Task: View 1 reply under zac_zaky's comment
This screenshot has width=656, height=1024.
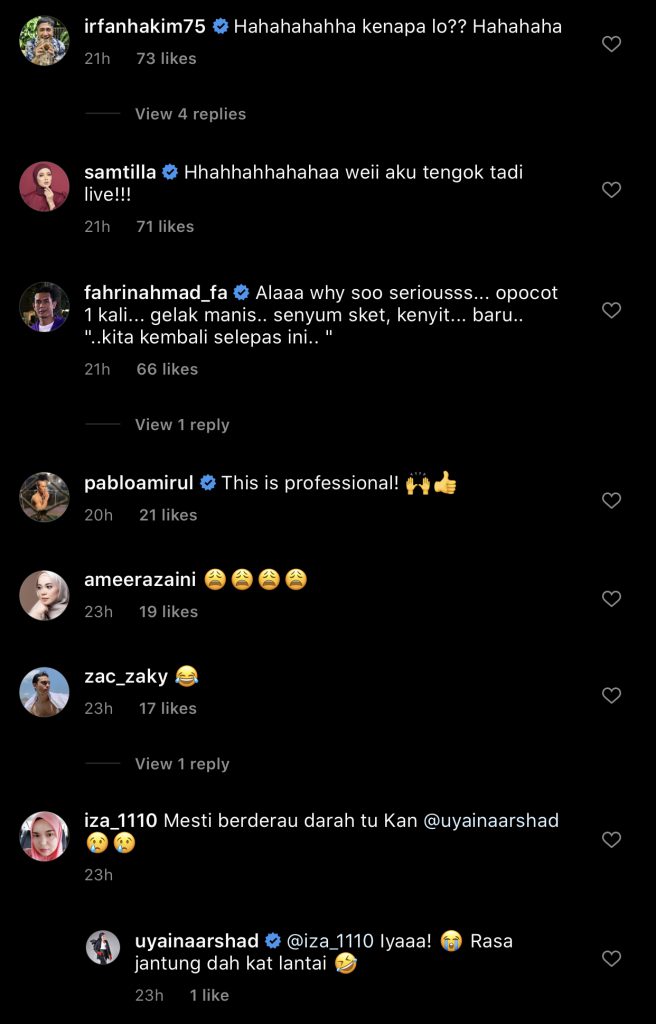Action: point(182,764)
